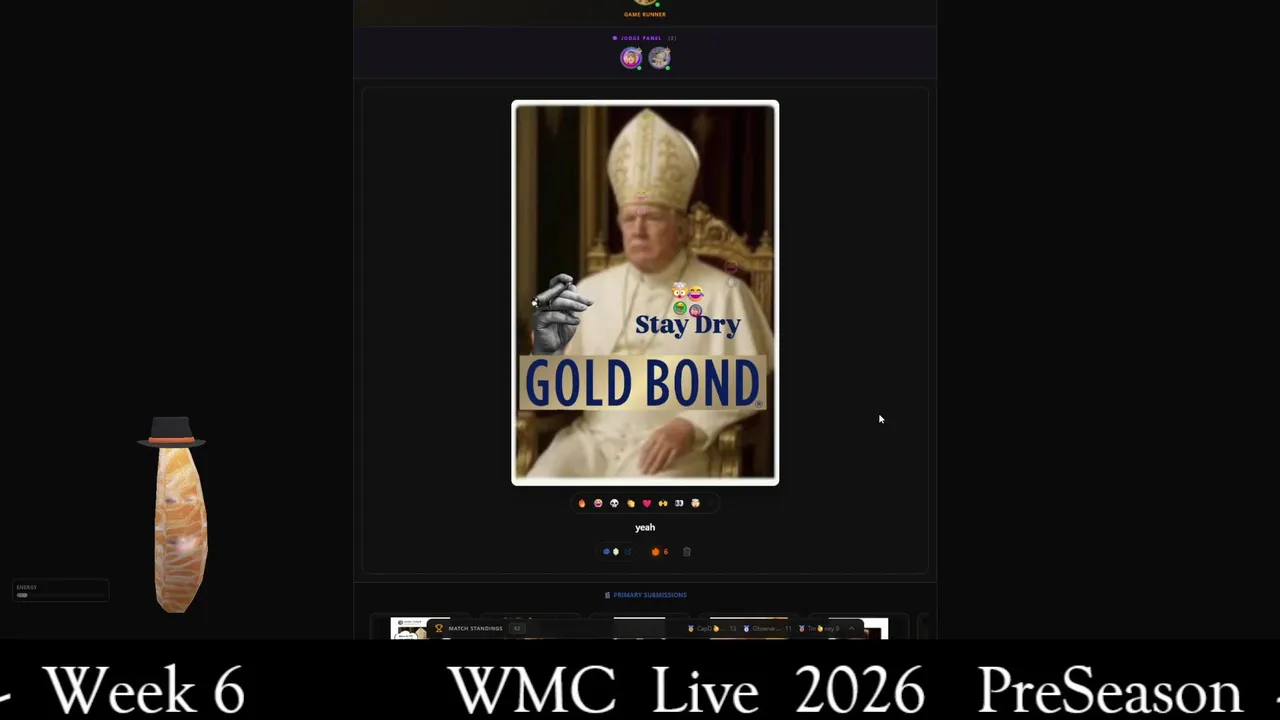Open the first judge avatar in Judge Panel
The width and height of the screenshot is (1280, 720).
point(631,58)
